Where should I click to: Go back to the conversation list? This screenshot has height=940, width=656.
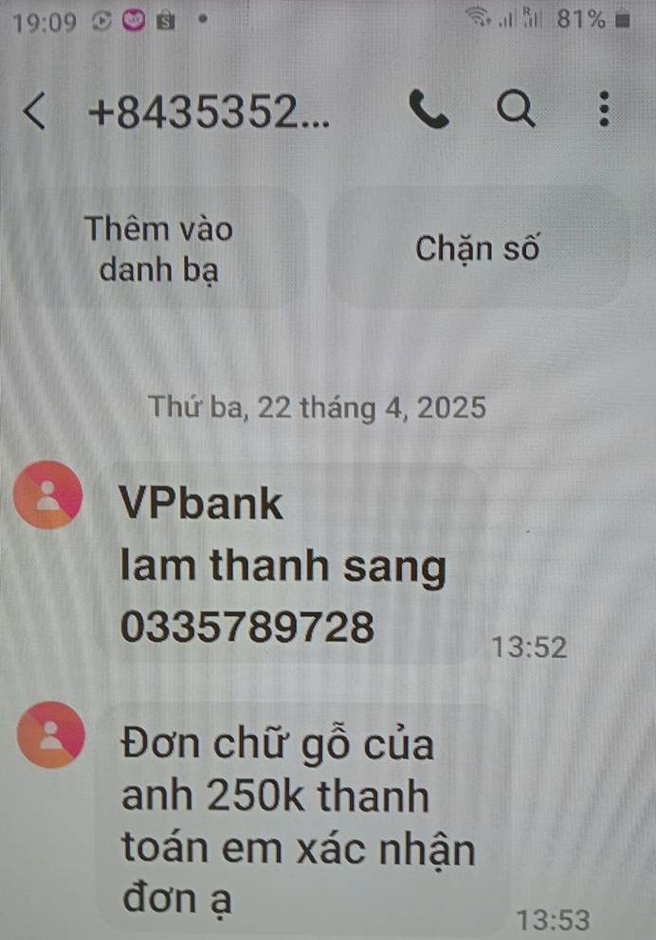35,111
